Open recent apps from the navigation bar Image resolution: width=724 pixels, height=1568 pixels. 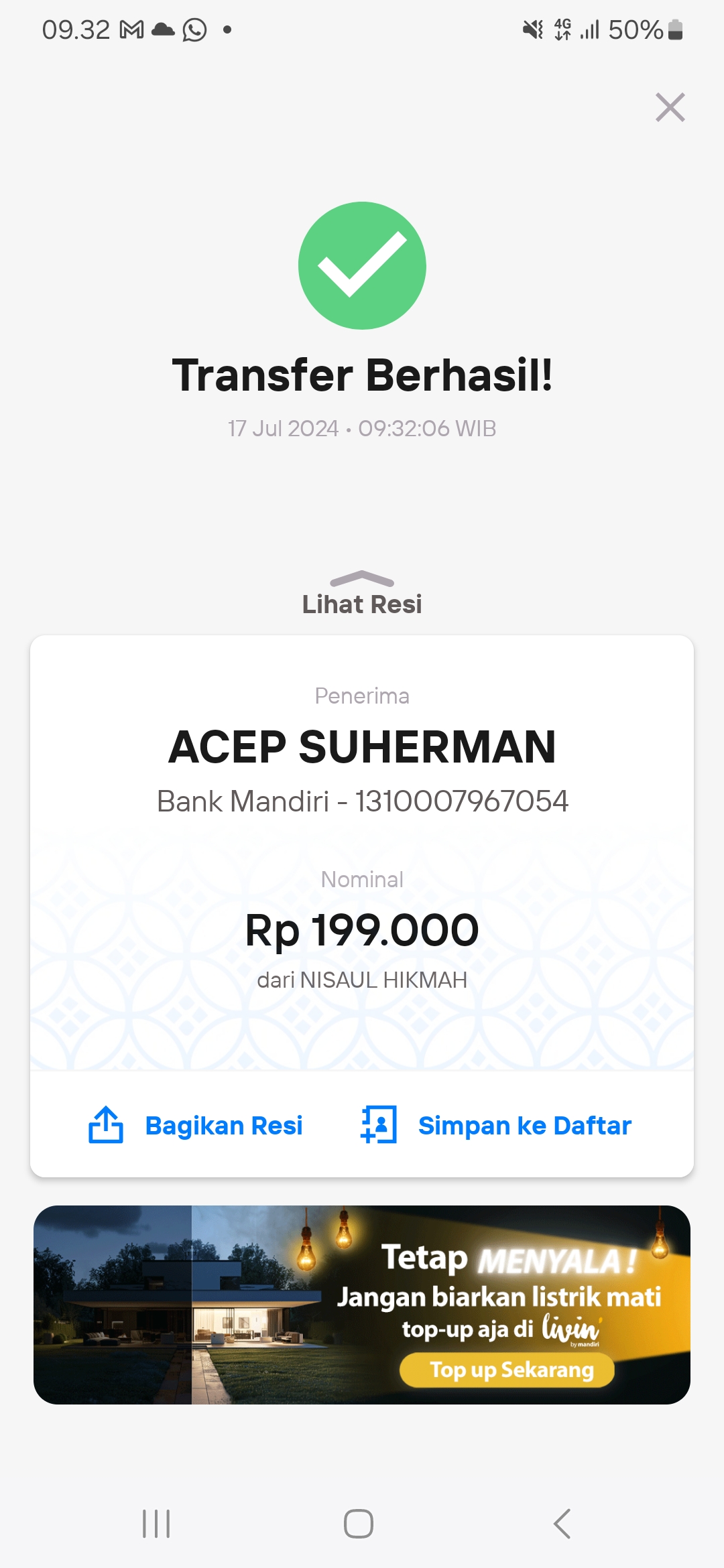156,1523
